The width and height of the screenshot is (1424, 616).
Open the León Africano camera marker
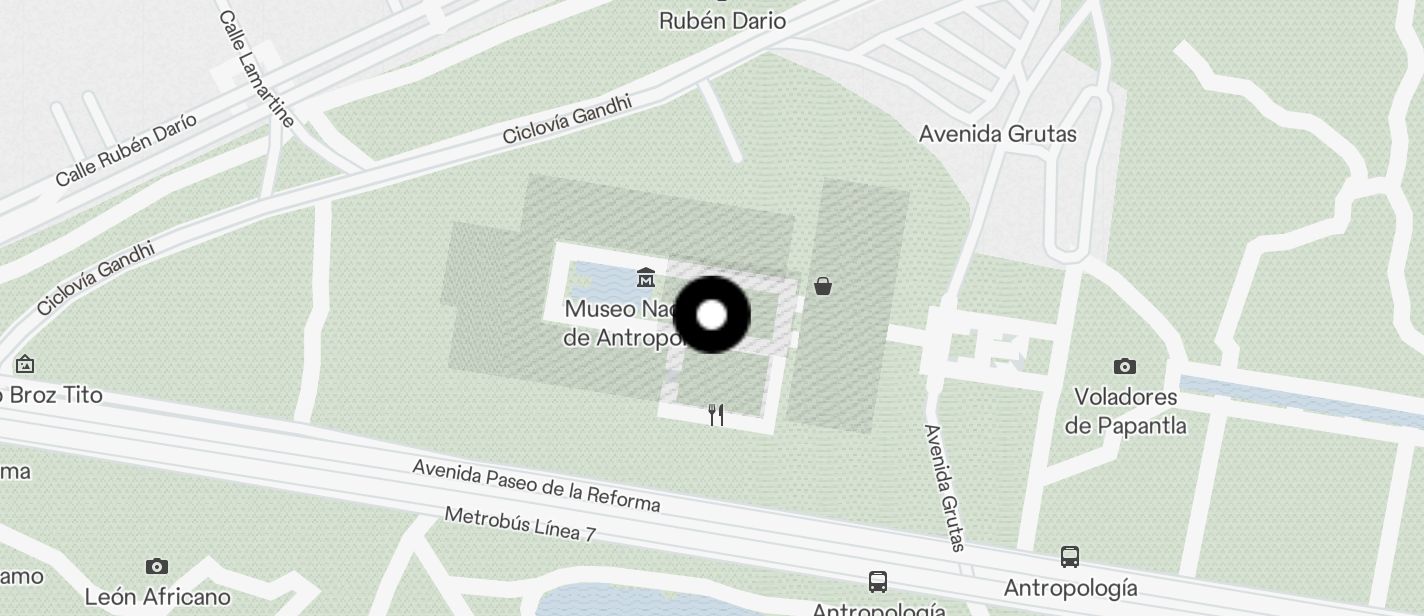coord(156,567)
